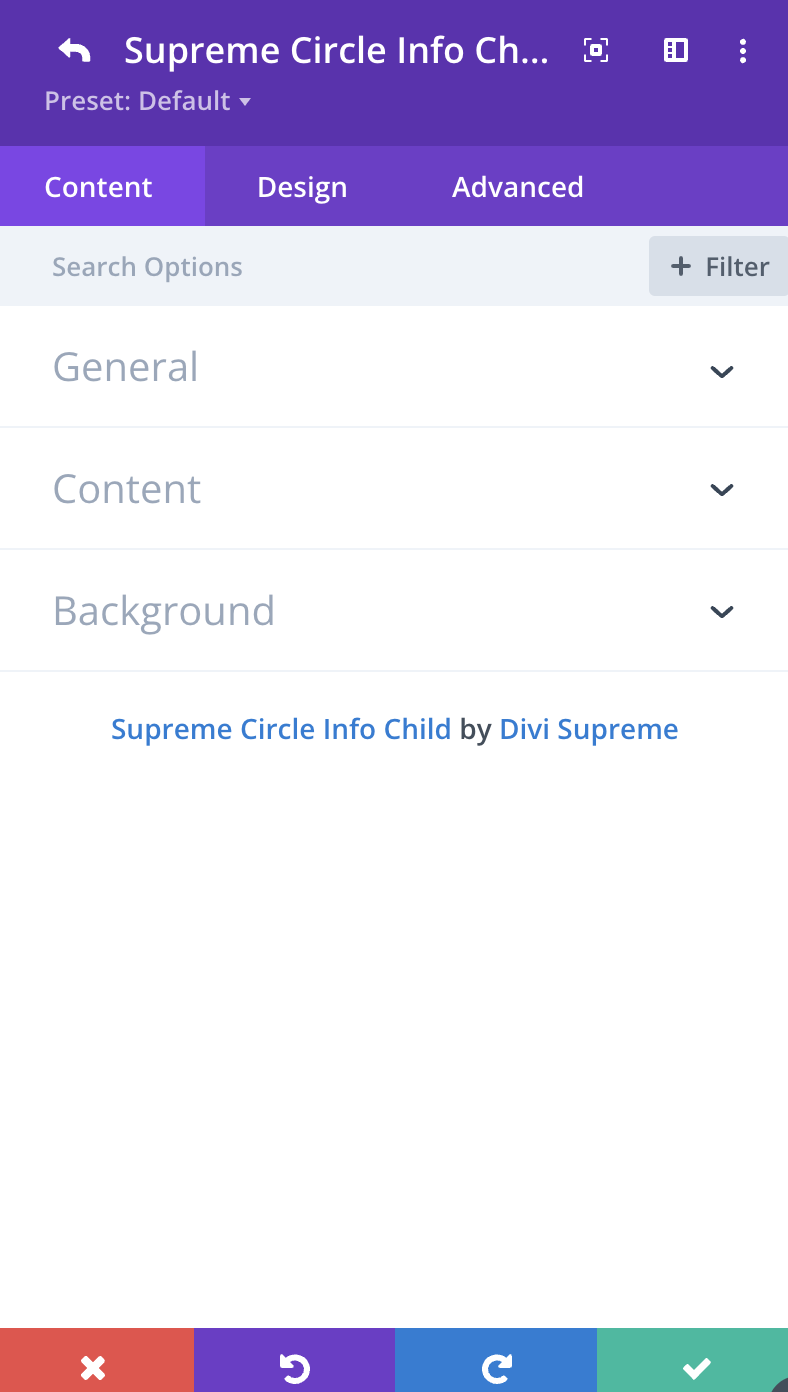
Task: Expand the Content settings section
Action: (x=394, y=489)
